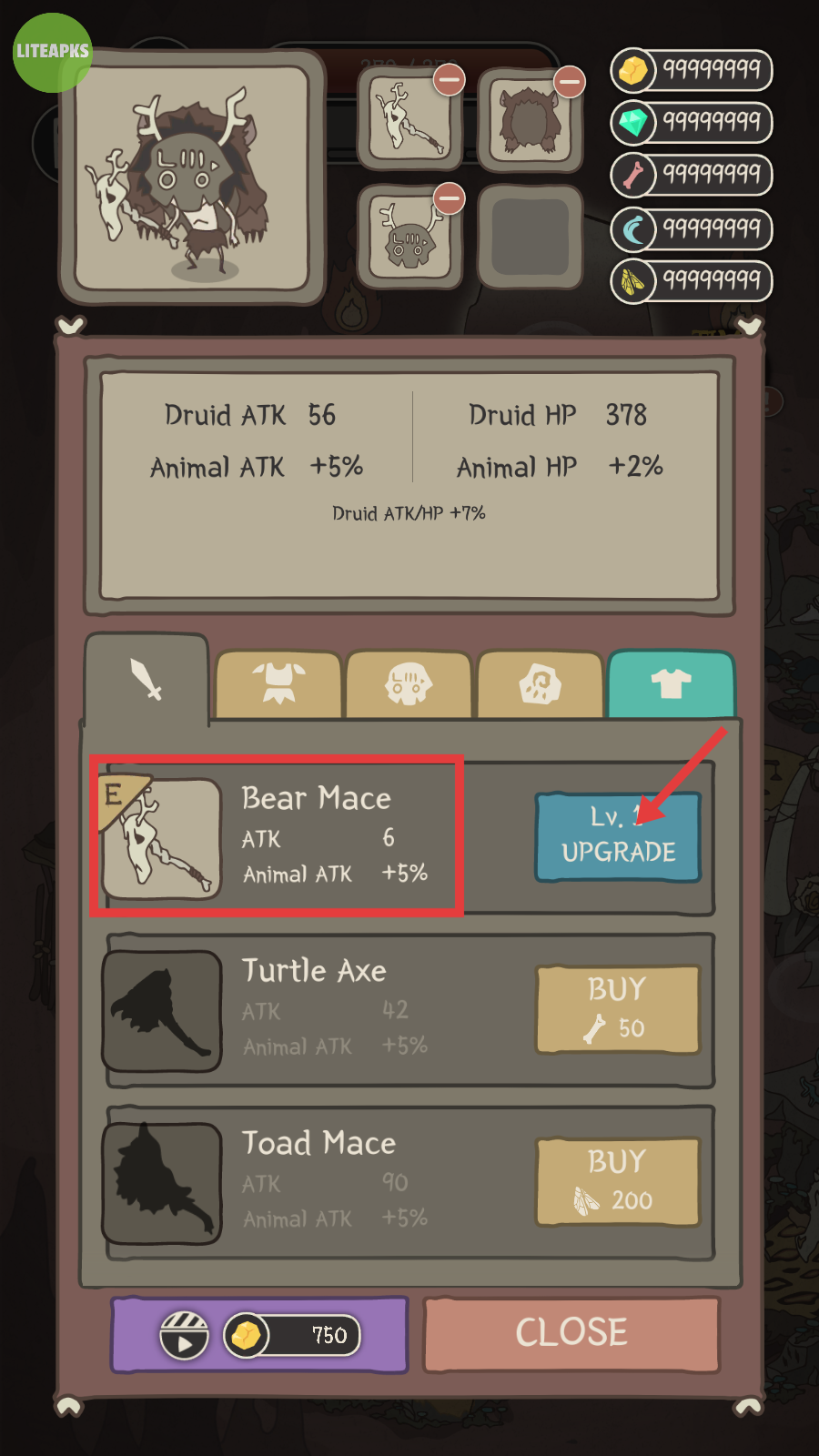Unequip the bear fur armor slot

coord(570,82)
